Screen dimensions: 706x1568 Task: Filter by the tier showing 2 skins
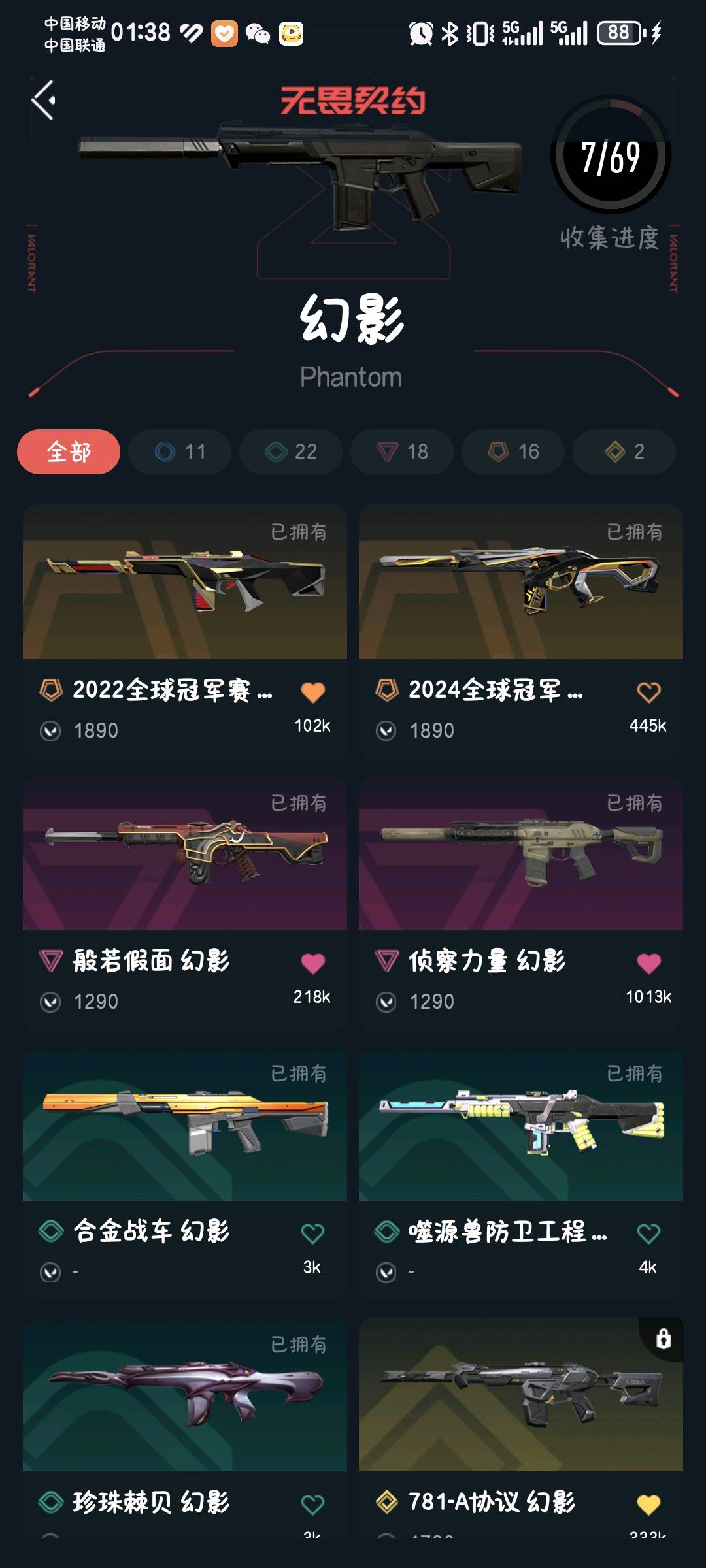click(x=624, y=451)
